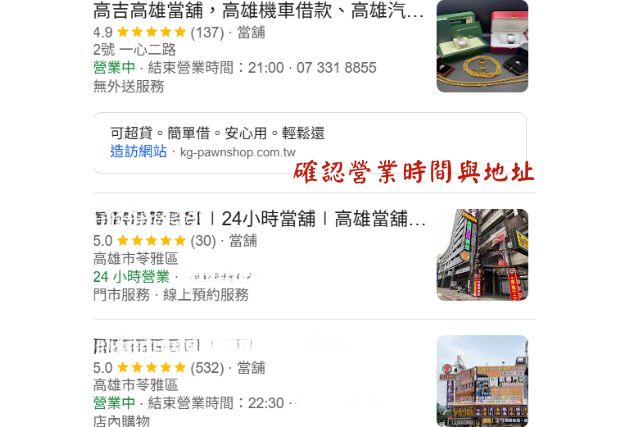Image resolution: width=640 pixels, height=427 pixels.
Task: Open the 高吉高雄當舖 listing
Action: coord(258,12)
